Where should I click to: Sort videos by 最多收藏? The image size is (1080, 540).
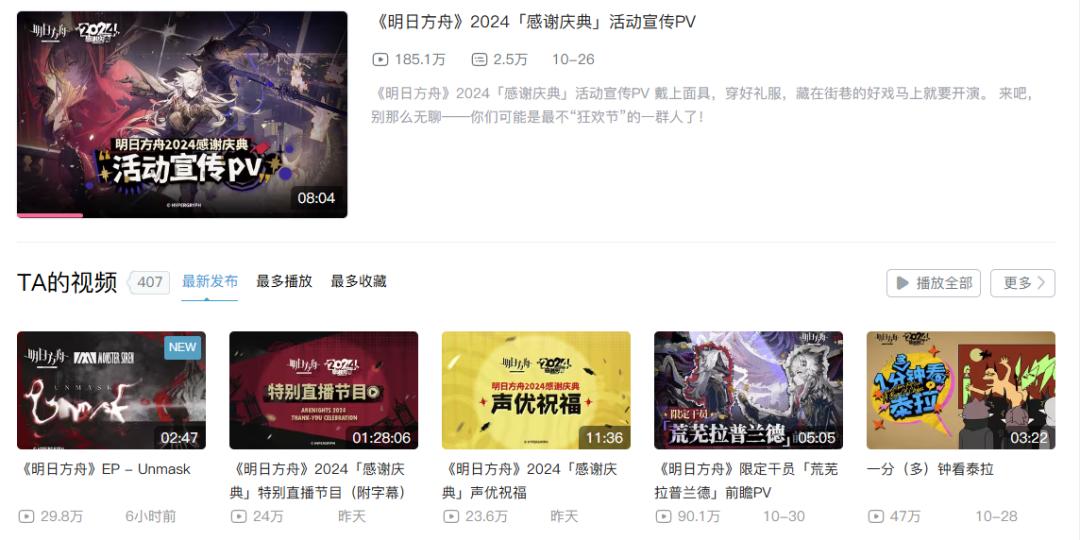click(x=358, y=282)
